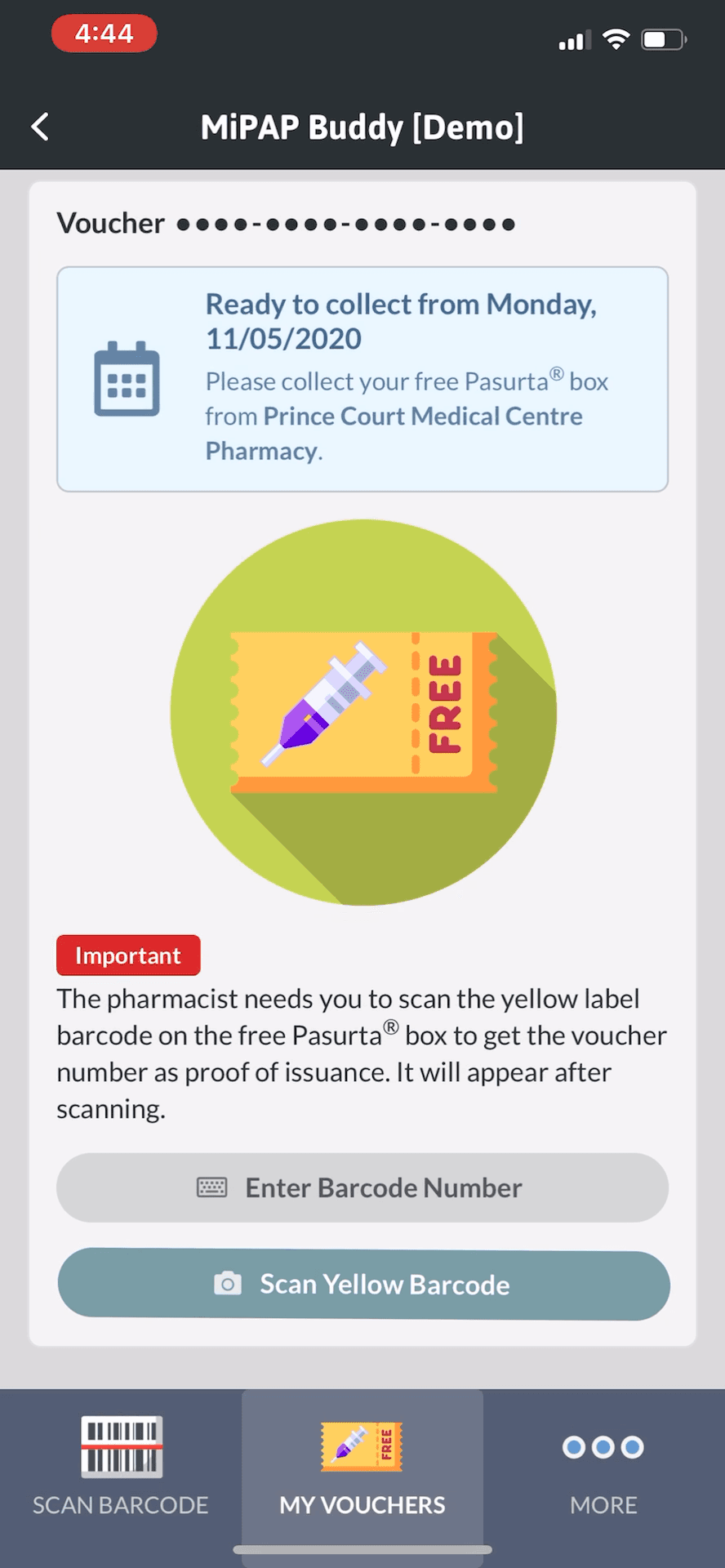Scan the yellow barcode with camera
The width and height of the screenshot is (725, 1568).
coord(363,1284)
